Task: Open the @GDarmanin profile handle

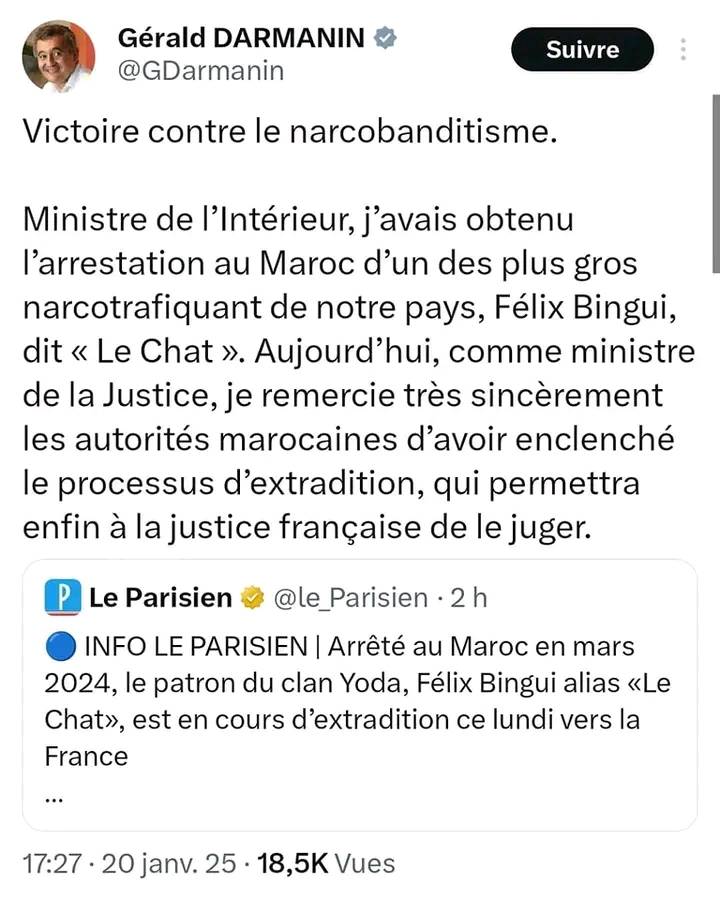Action: 201,71
